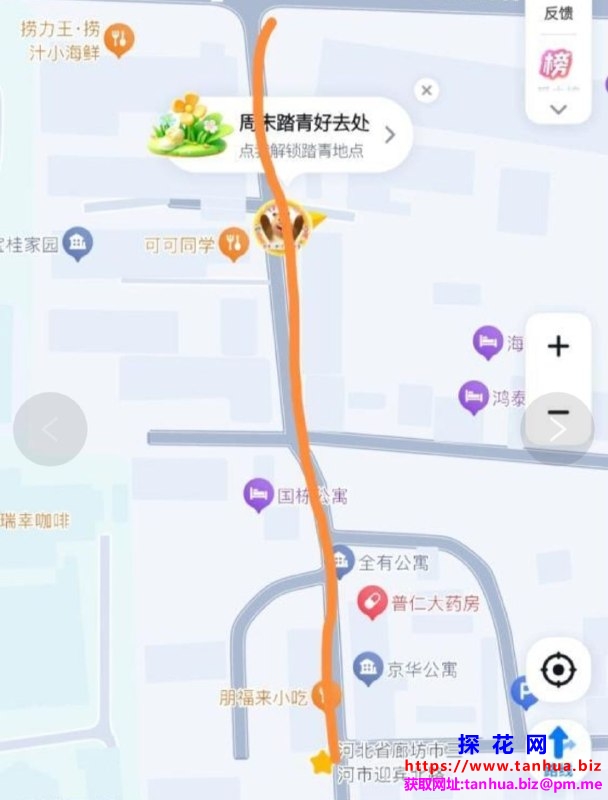
Task: Select the 捞力王·捞汁小海鲜 restaurant marker
Action: pyautogui.click(x=119, y=42)
